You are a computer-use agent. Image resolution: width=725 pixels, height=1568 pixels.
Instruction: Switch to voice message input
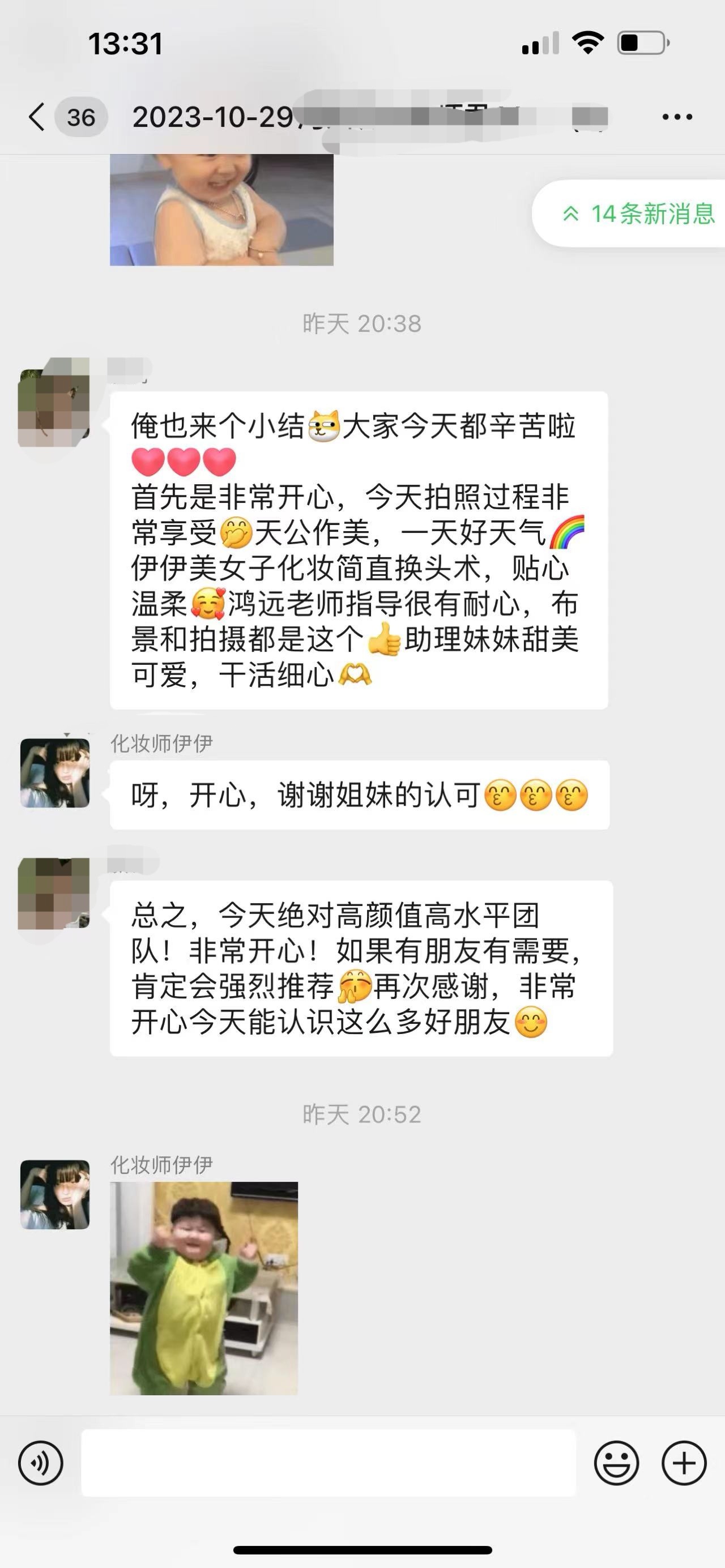point(41,1463)
